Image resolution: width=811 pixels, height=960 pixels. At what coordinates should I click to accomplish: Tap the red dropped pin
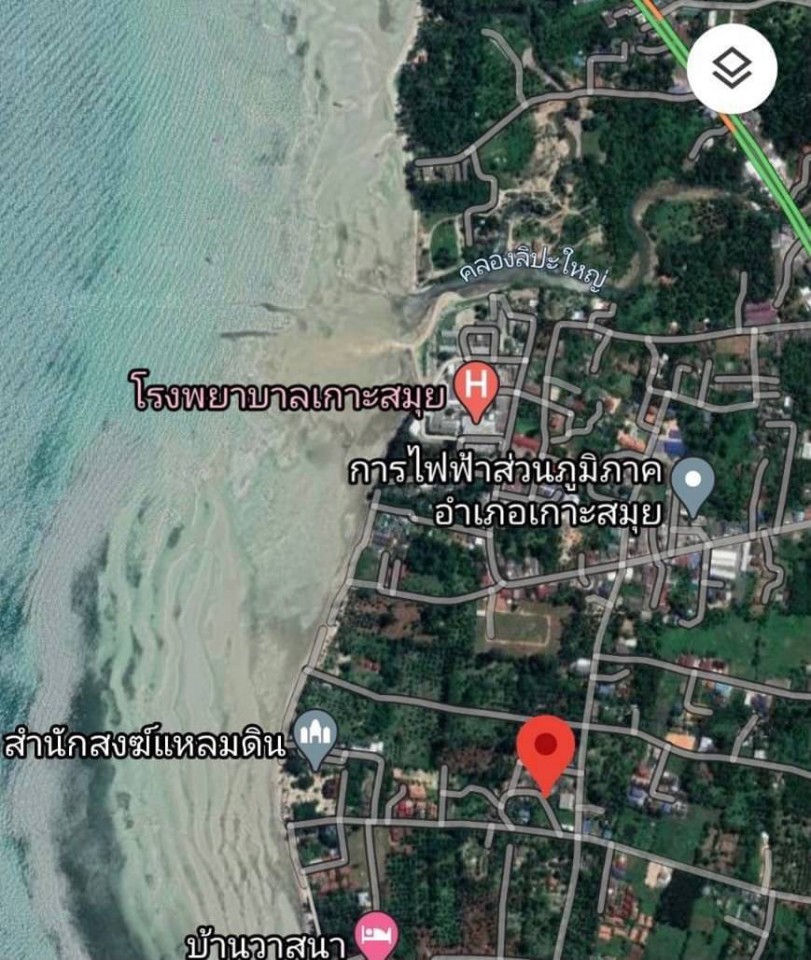545,750
